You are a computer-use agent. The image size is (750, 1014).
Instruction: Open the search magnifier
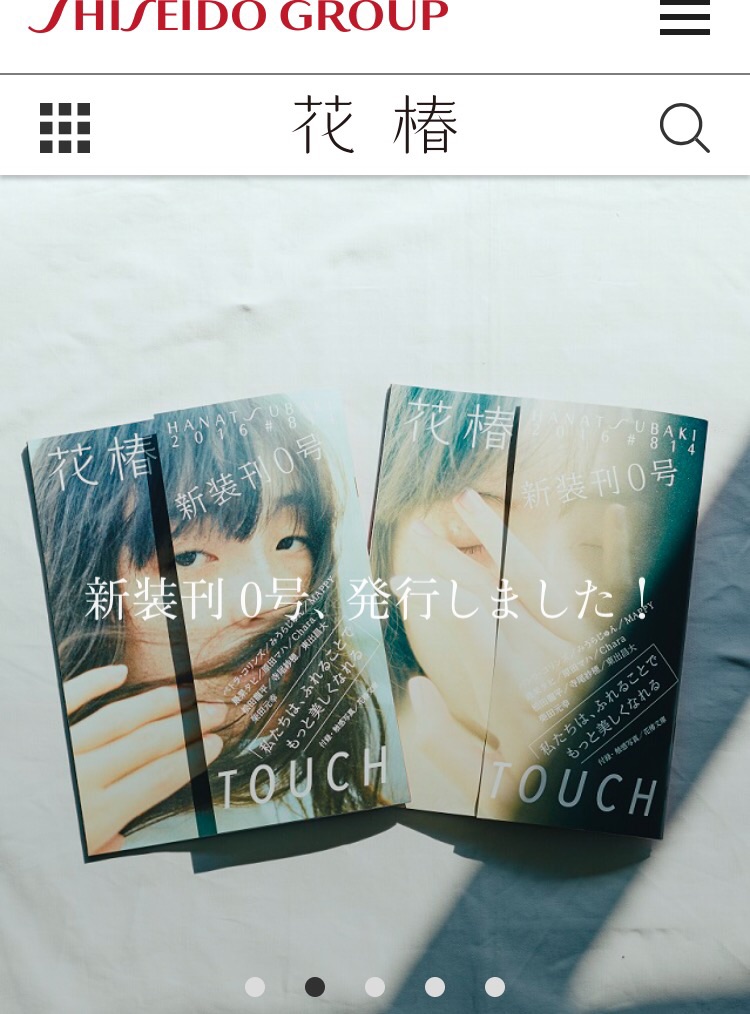(x=685, y=128)
